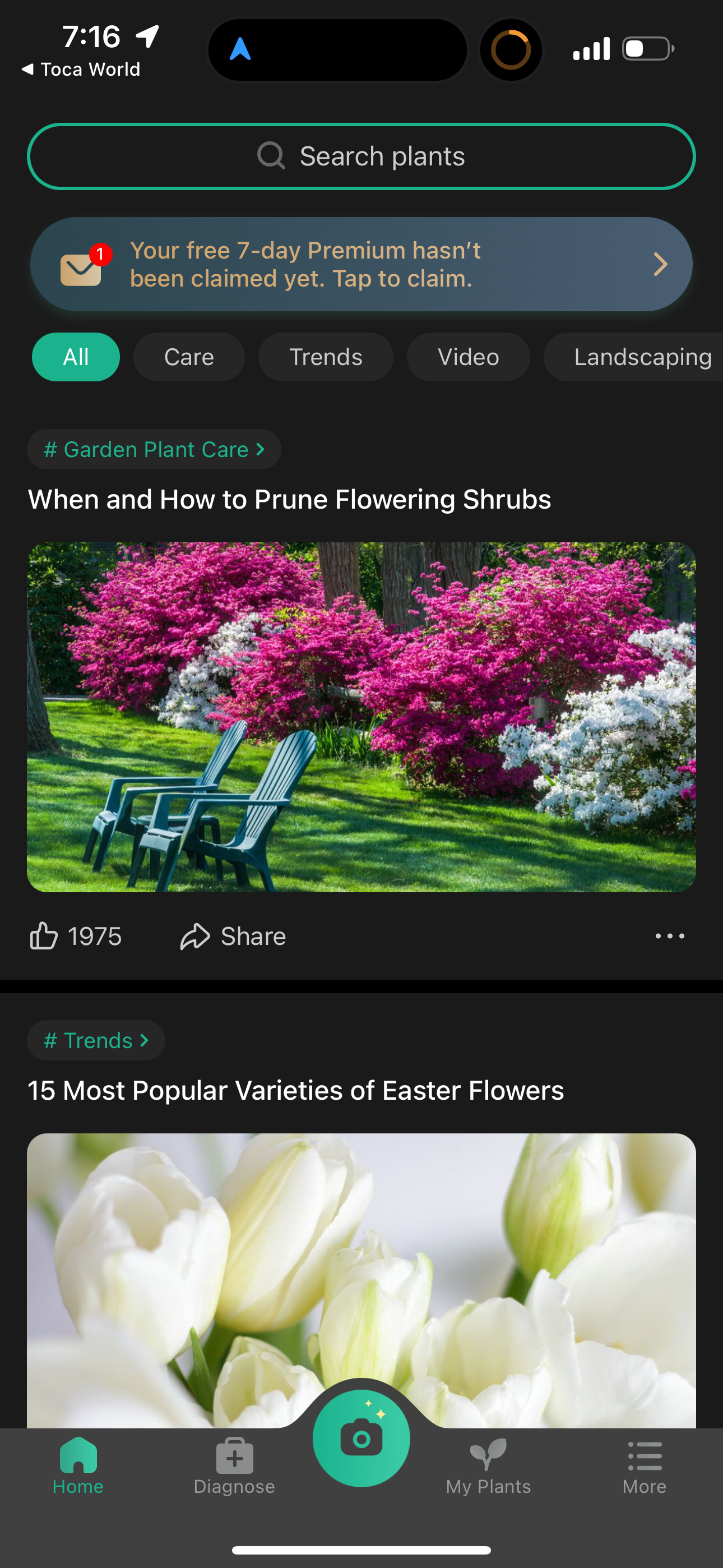
Task: Open the camera to identify a plant
Action: [x=361, y=1438]
